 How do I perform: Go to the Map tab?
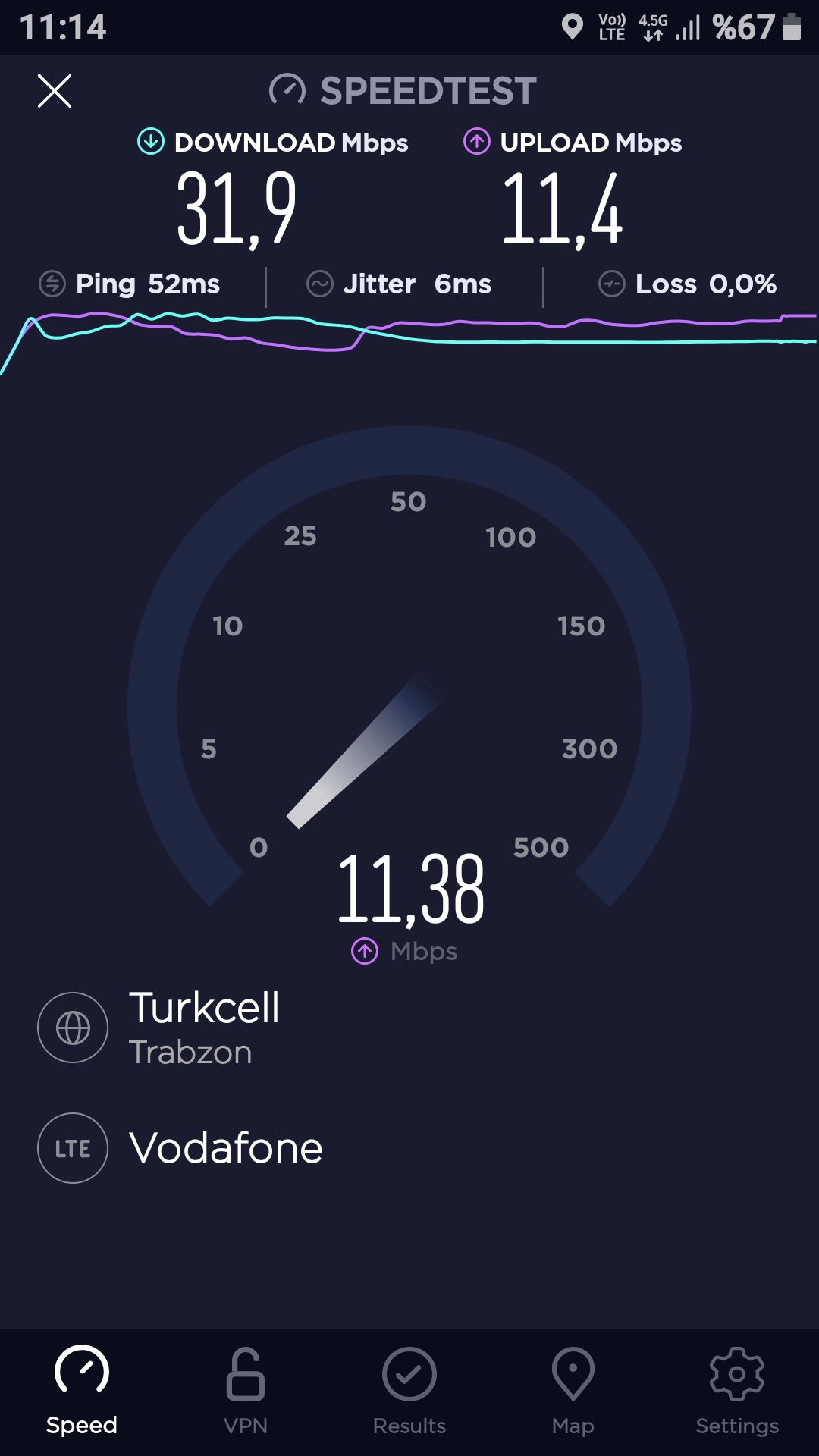pos(573,1392)
